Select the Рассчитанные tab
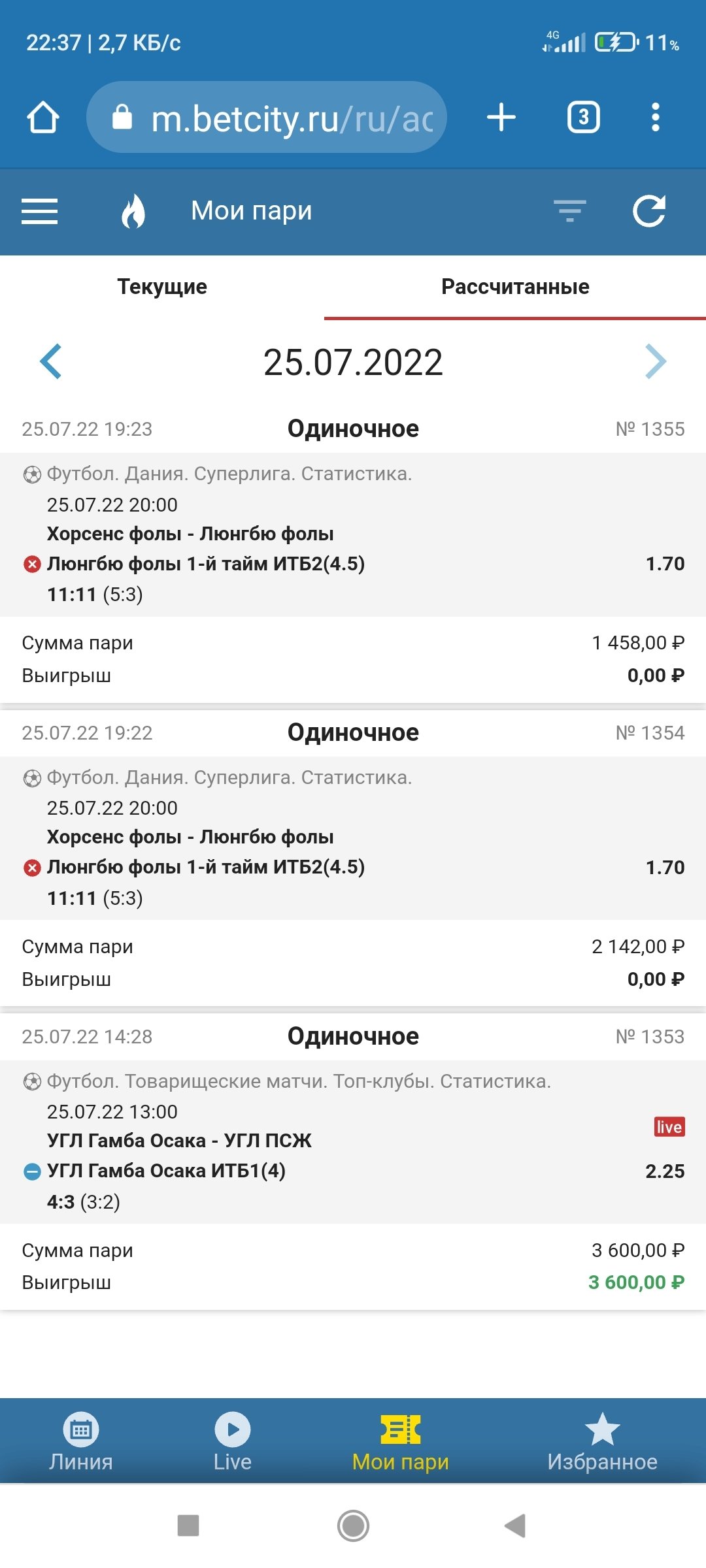Screen dimensions: 706x1568 (515, 287)
